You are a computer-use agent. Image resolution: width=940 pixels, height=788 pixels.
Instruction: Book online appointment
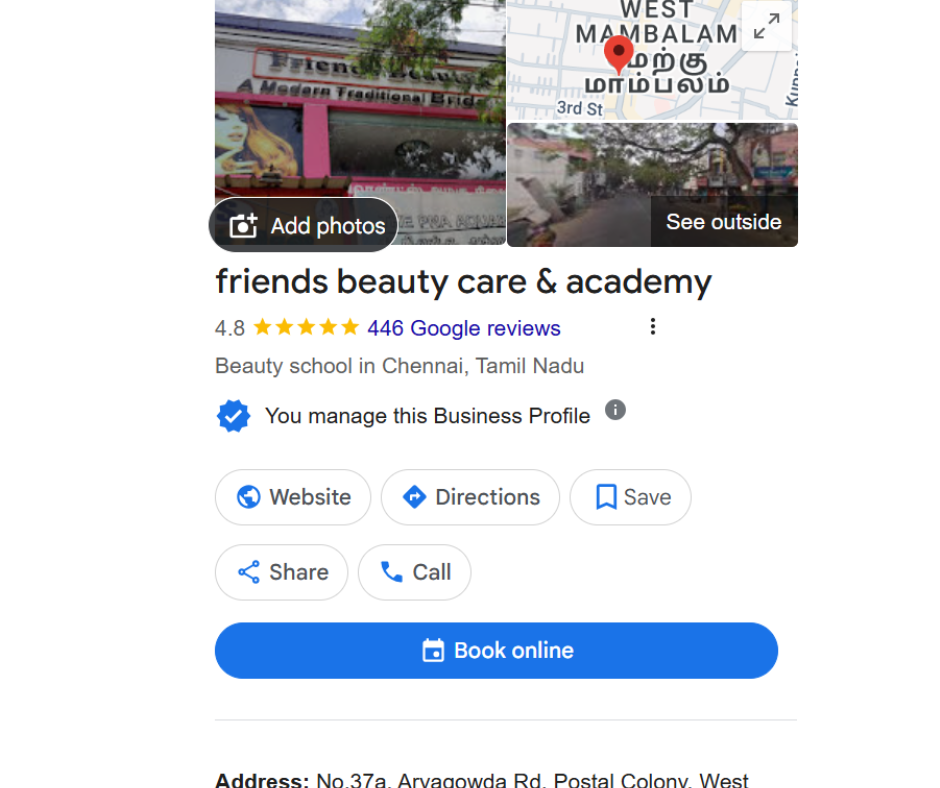click(496, 651)
